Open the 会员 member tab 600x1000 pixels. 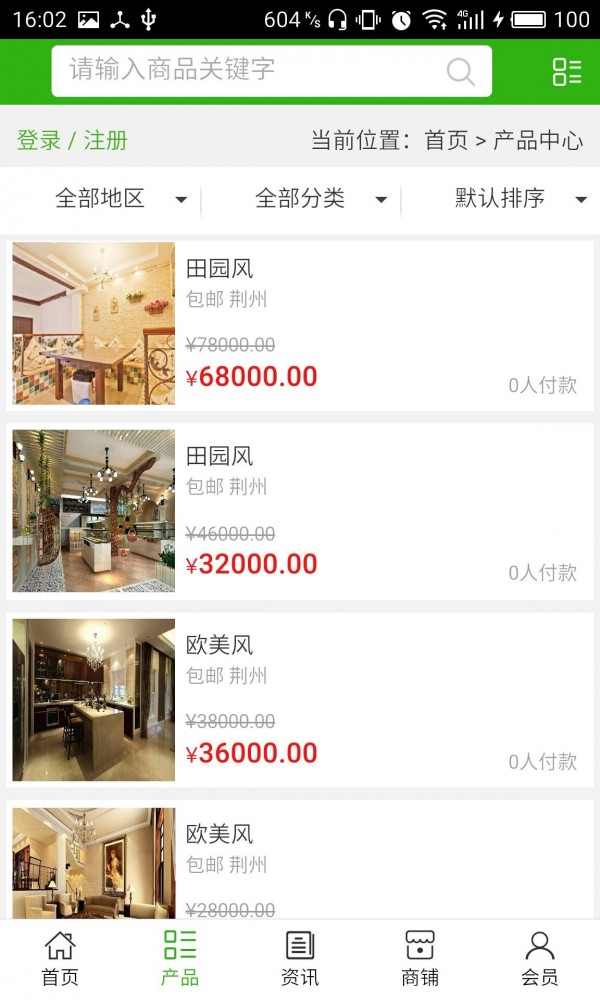[540, 960]
